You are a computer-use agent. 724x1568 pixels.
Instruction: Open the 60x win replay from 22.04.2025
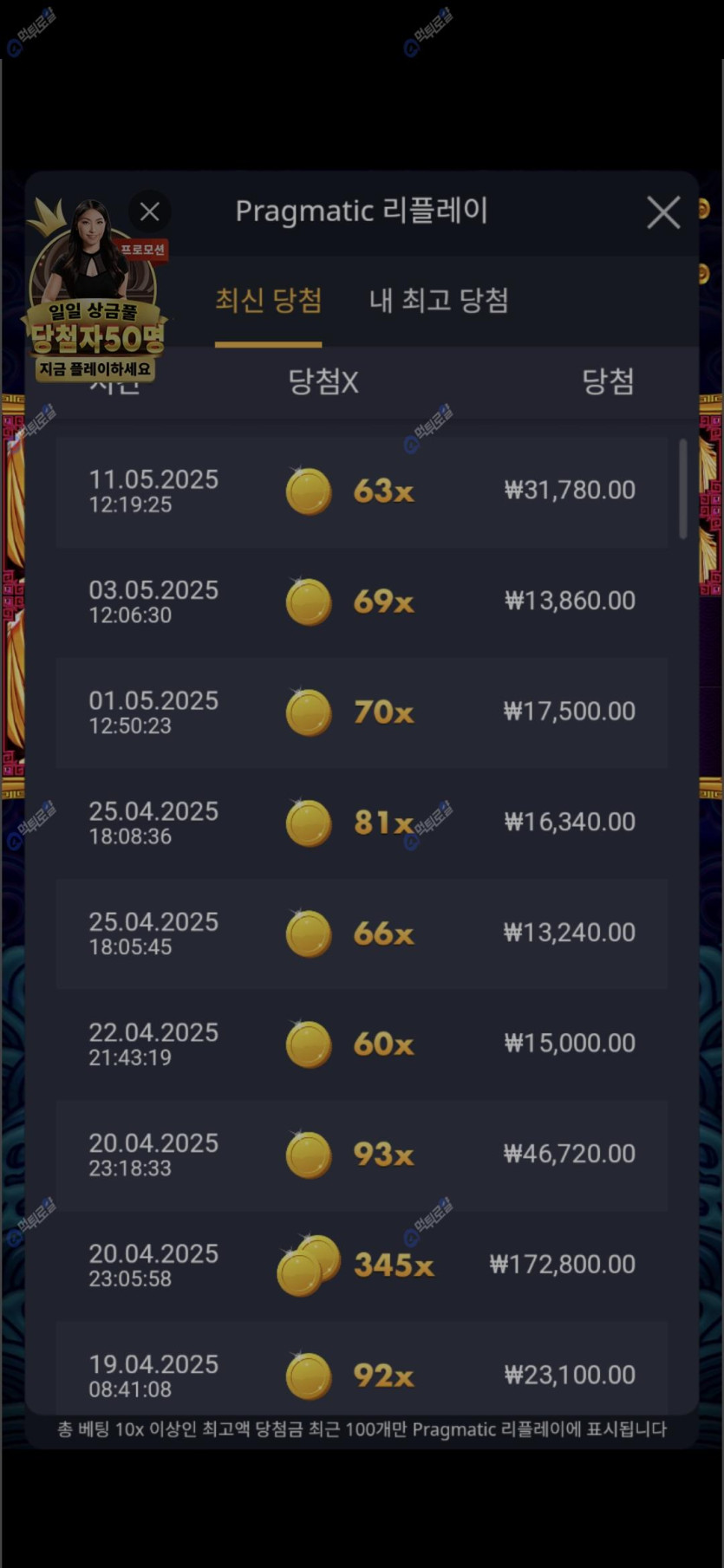click(x=362, y=1044)
